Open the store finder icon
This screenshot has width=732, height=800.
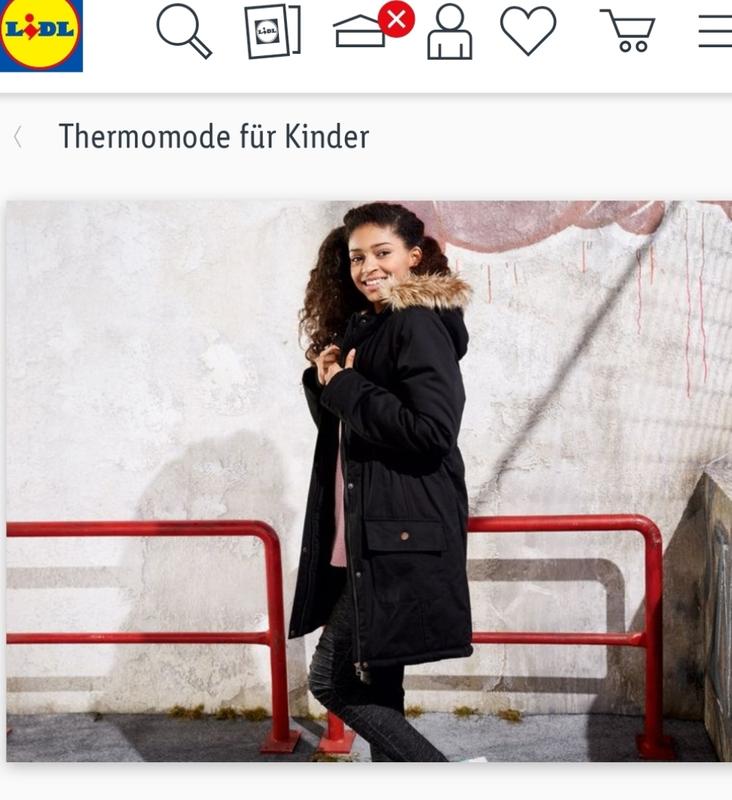pos(362,32)
